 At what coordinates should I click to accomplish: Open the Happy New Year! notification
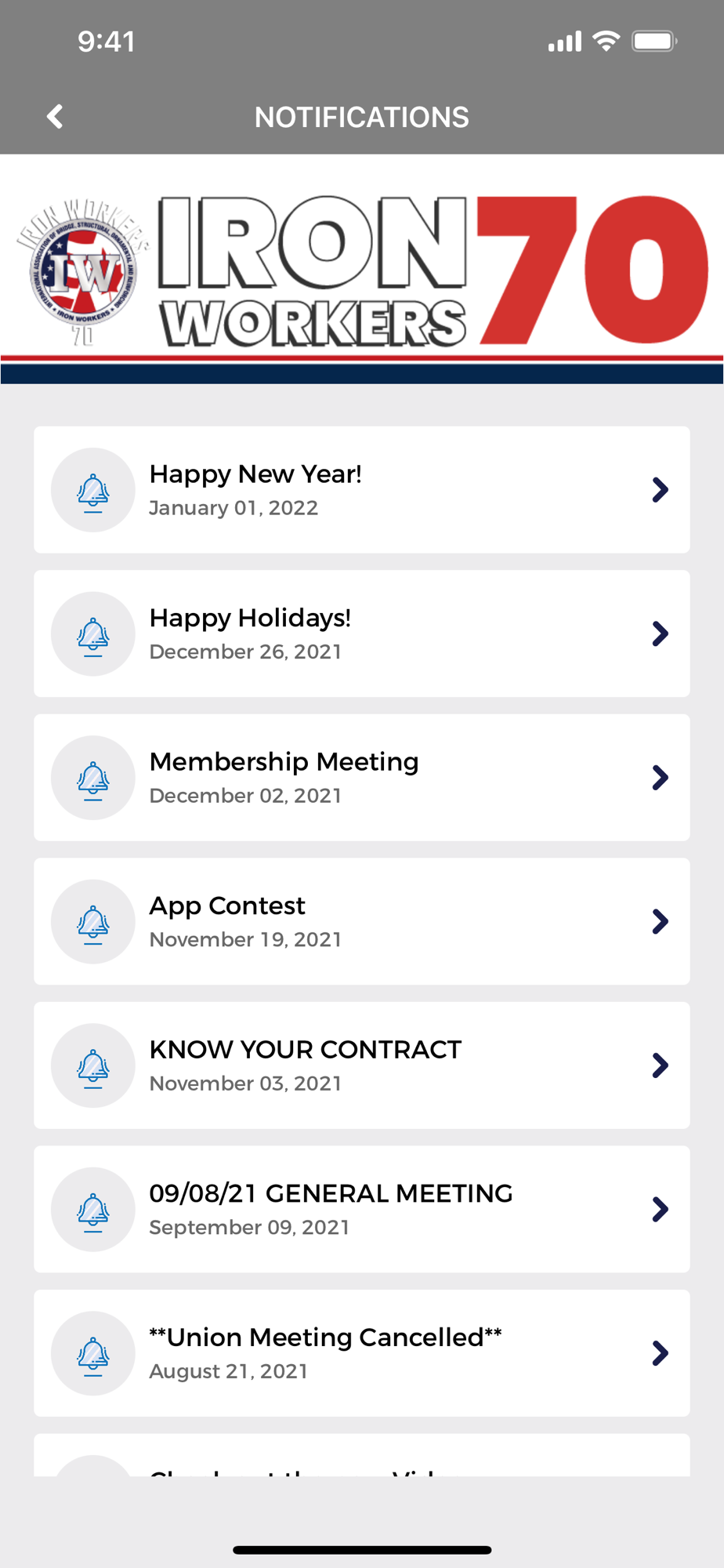361,490
